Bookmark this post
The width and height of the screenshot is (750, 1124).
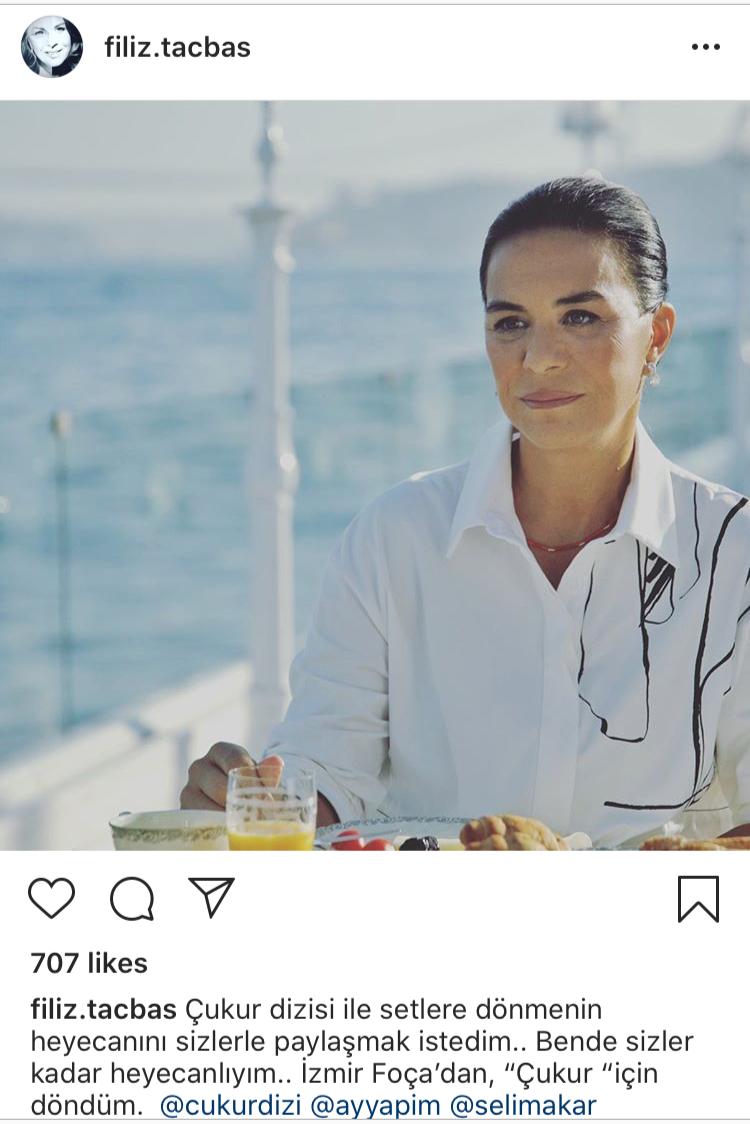pos(698,898)
